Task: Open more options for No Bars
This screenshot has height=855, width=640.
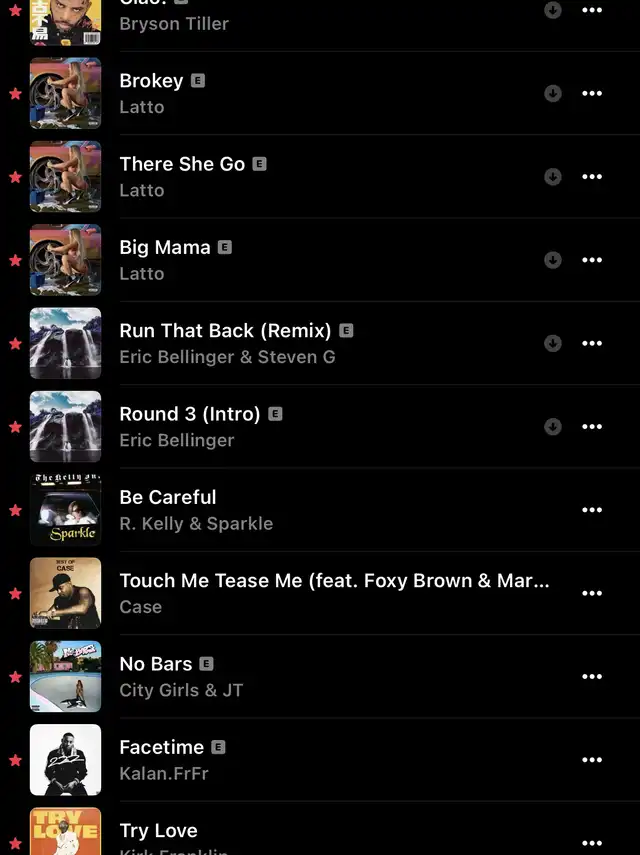Action: [x=592, y=677]
